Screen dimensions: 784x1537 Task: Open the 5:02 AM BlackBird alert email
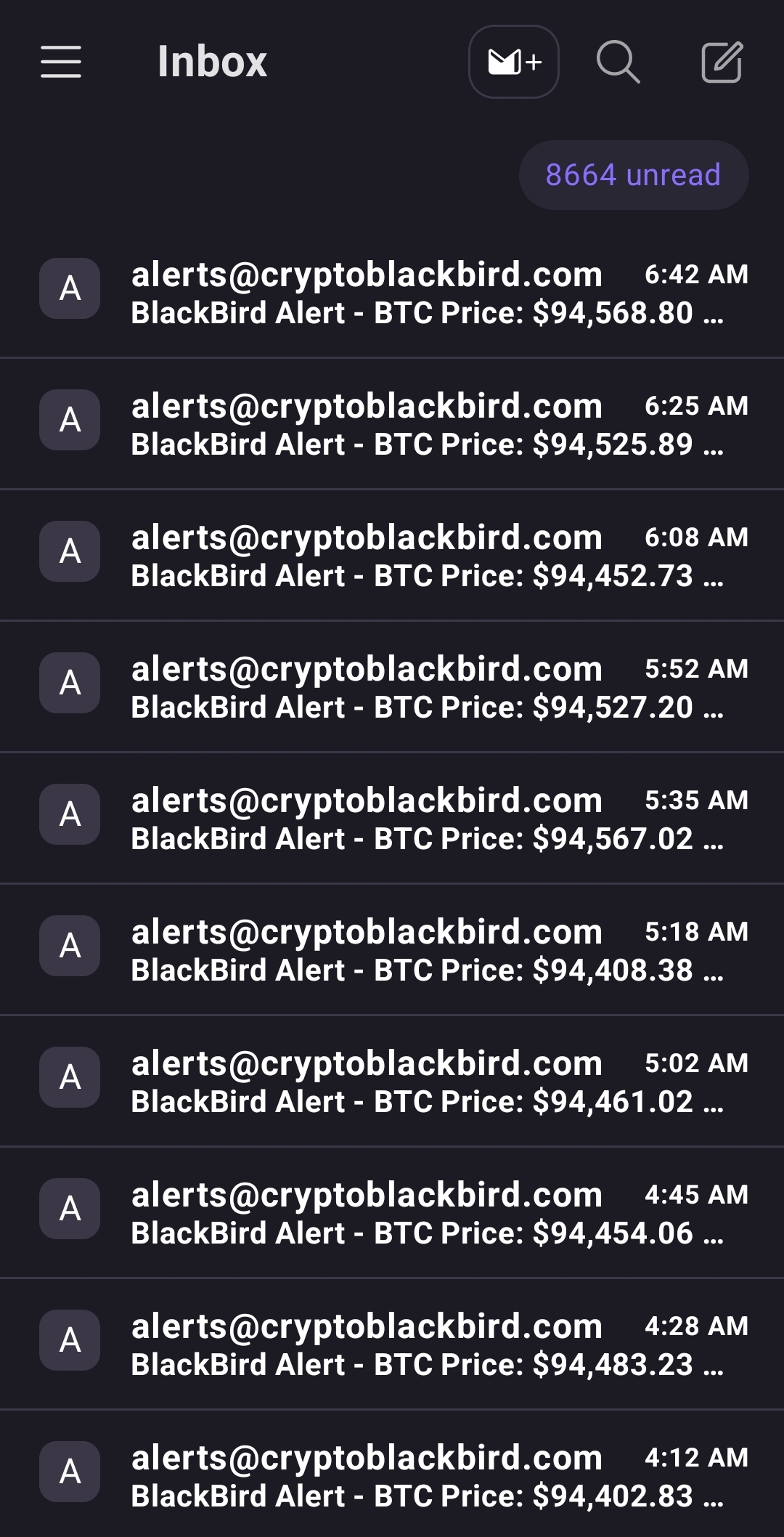[x=392, y=1082]
